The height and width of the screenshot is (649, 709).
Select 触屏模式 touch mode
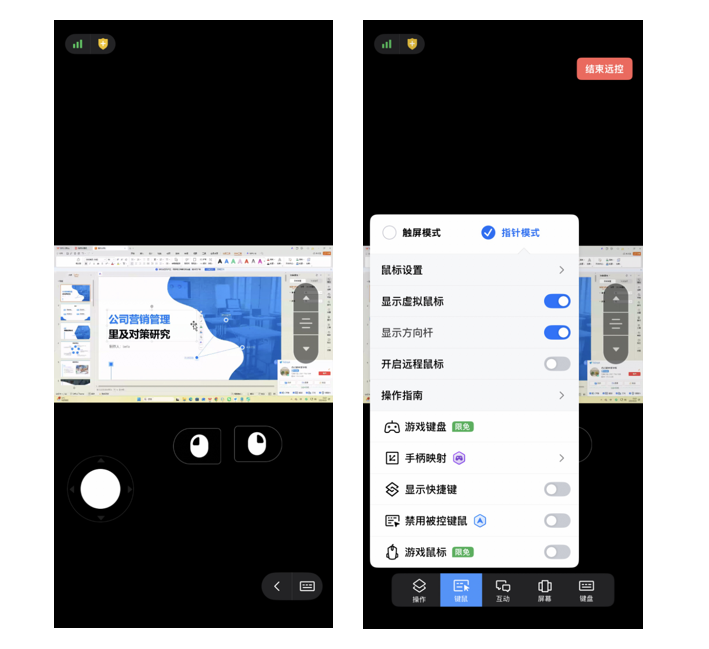coord(411,233)
